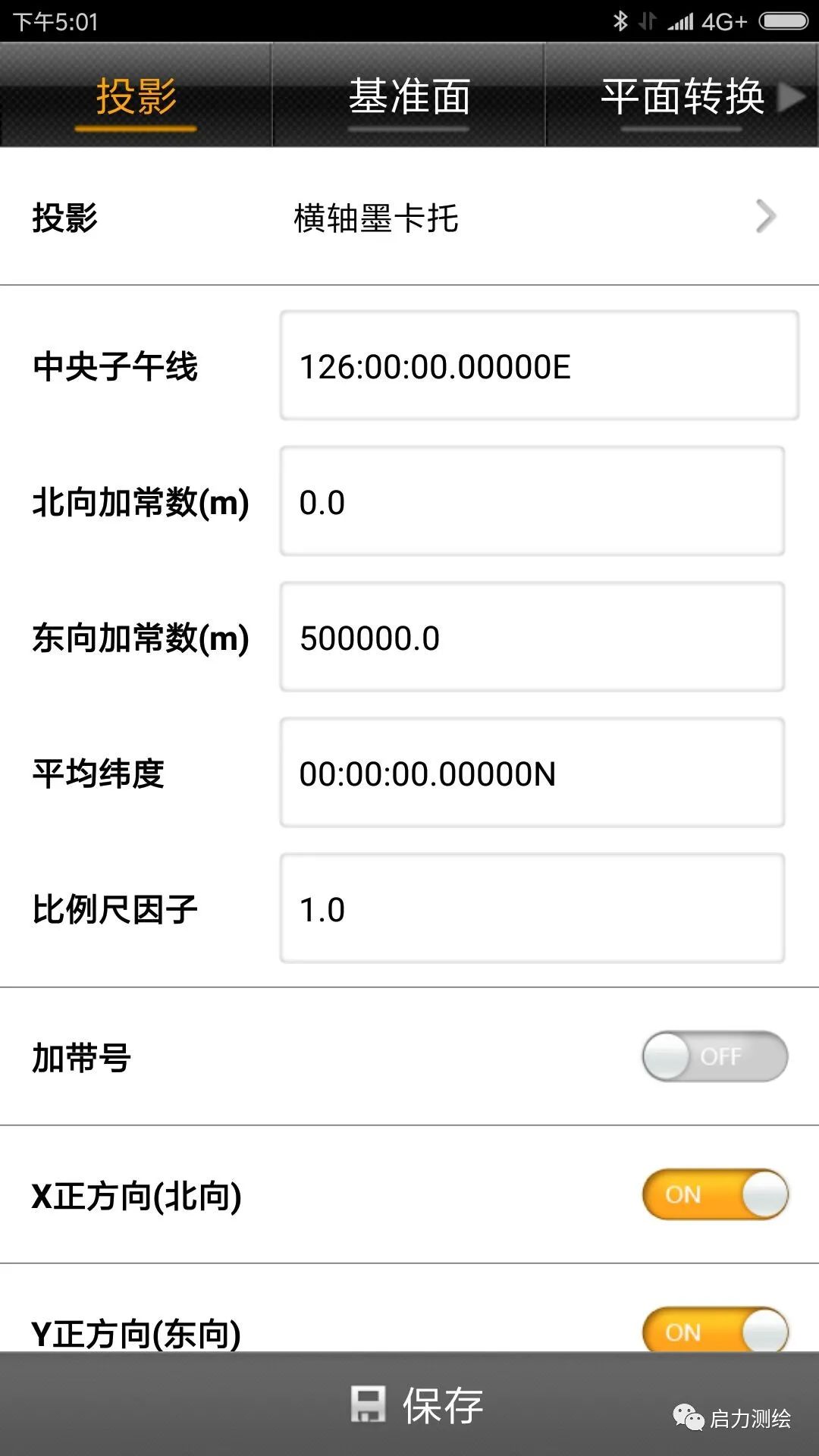Open projection options via right chevron
This screenshot has height=1456, width=819.
764,218
